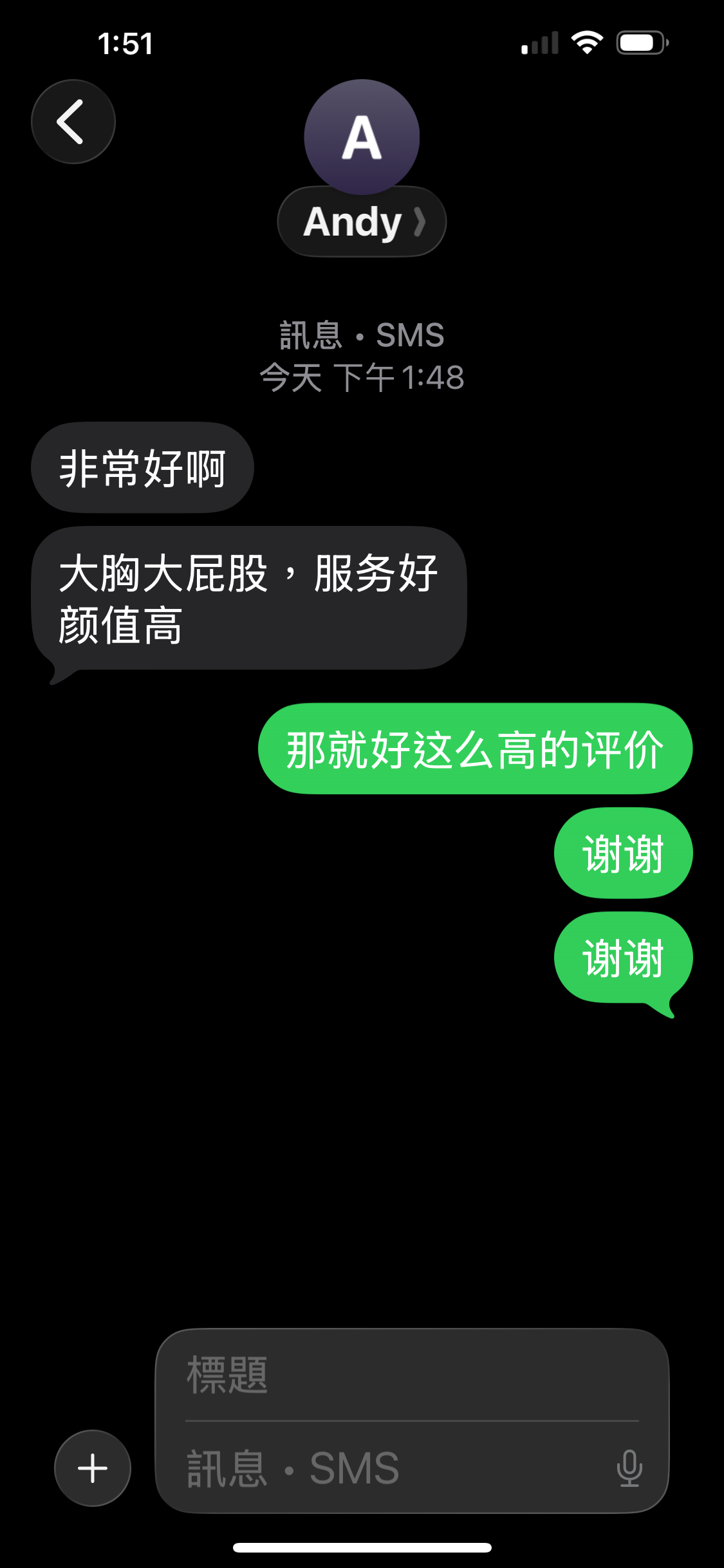Image resolution: width=724 pixels, height=1568 pixels.
Task: Open the plus attachments menu
Action: pyautogui.click(x=93, y=1468)
